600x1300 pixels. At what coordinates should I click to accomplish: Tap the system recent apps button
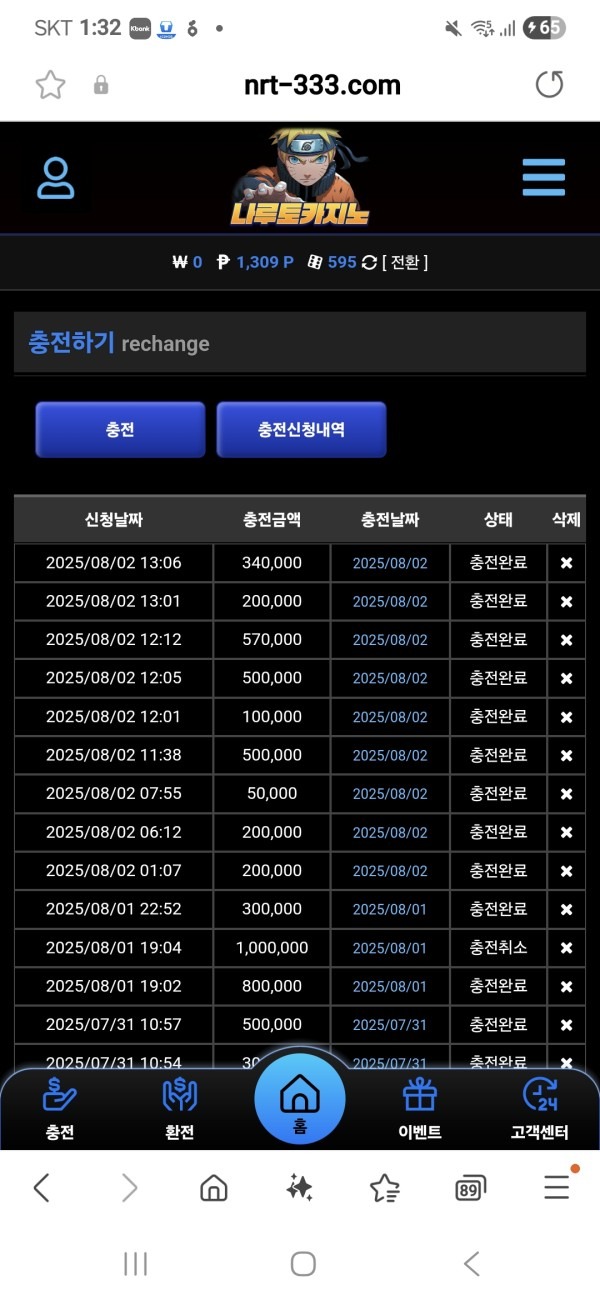[x=135, y=1264]
